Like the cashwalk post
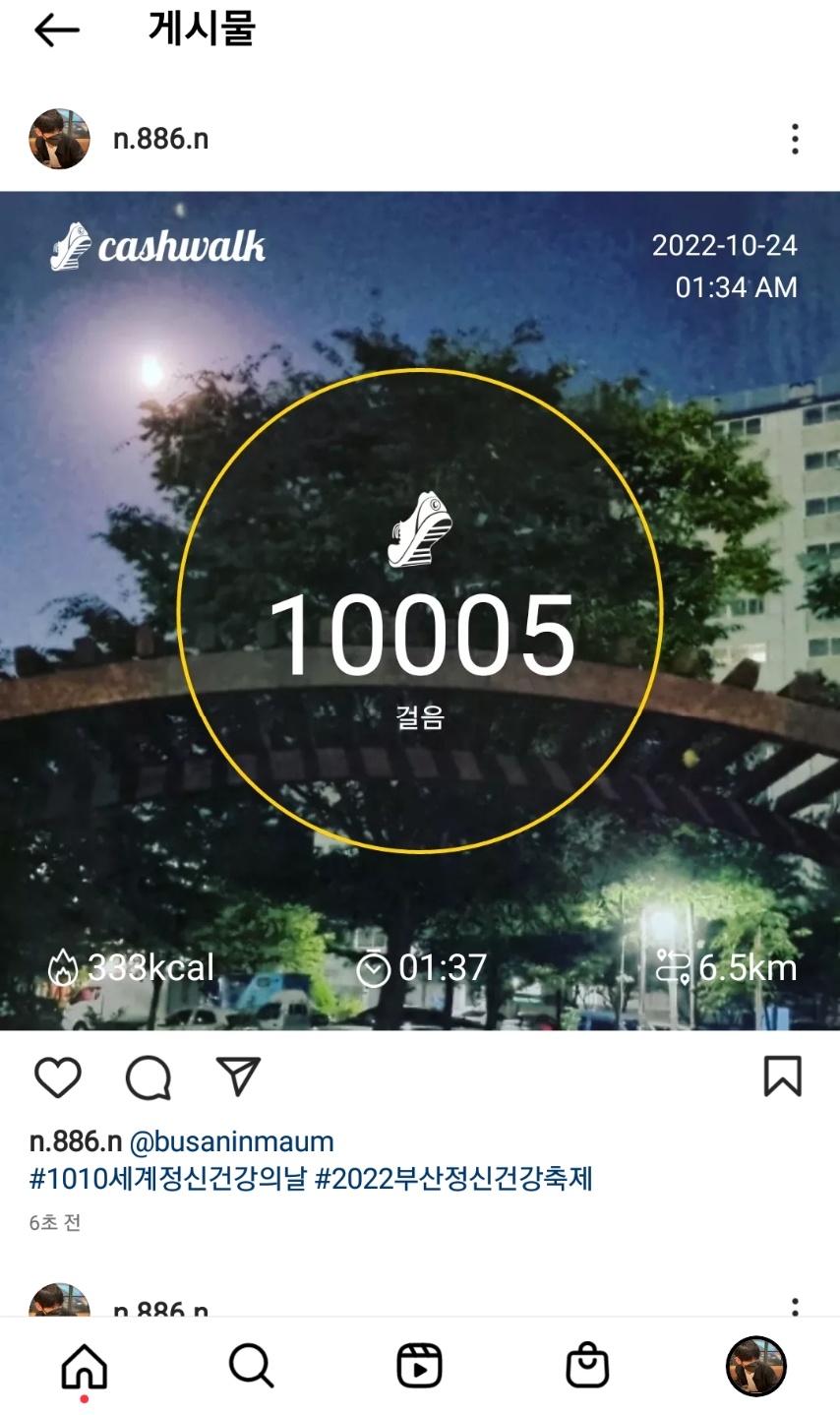 pos(58,1077)
